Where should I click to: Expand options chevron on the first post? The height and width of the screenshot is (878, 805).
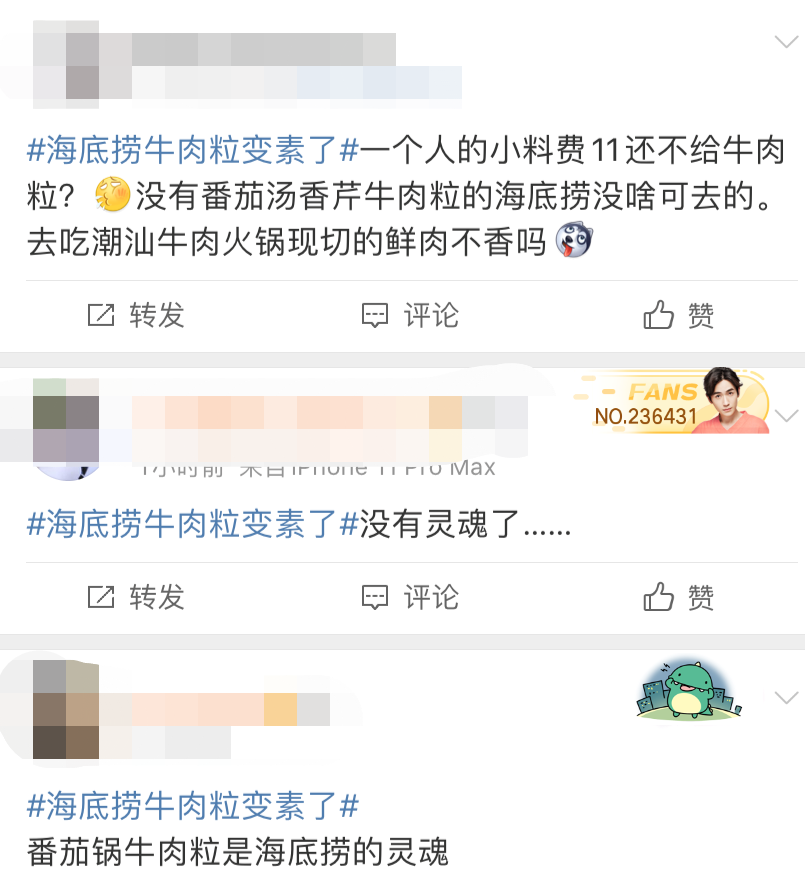[x=786, y=42]
